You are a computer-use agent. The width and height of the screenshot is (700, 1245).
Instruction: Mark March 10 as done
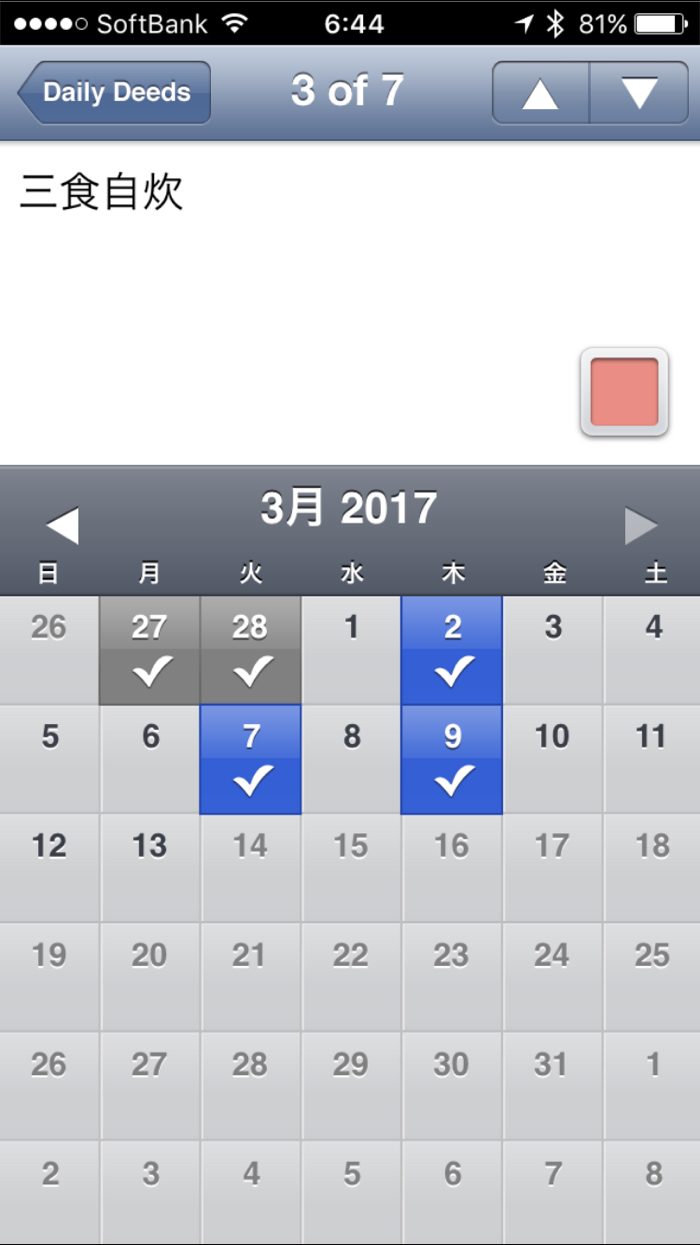(x=553, y=759)
